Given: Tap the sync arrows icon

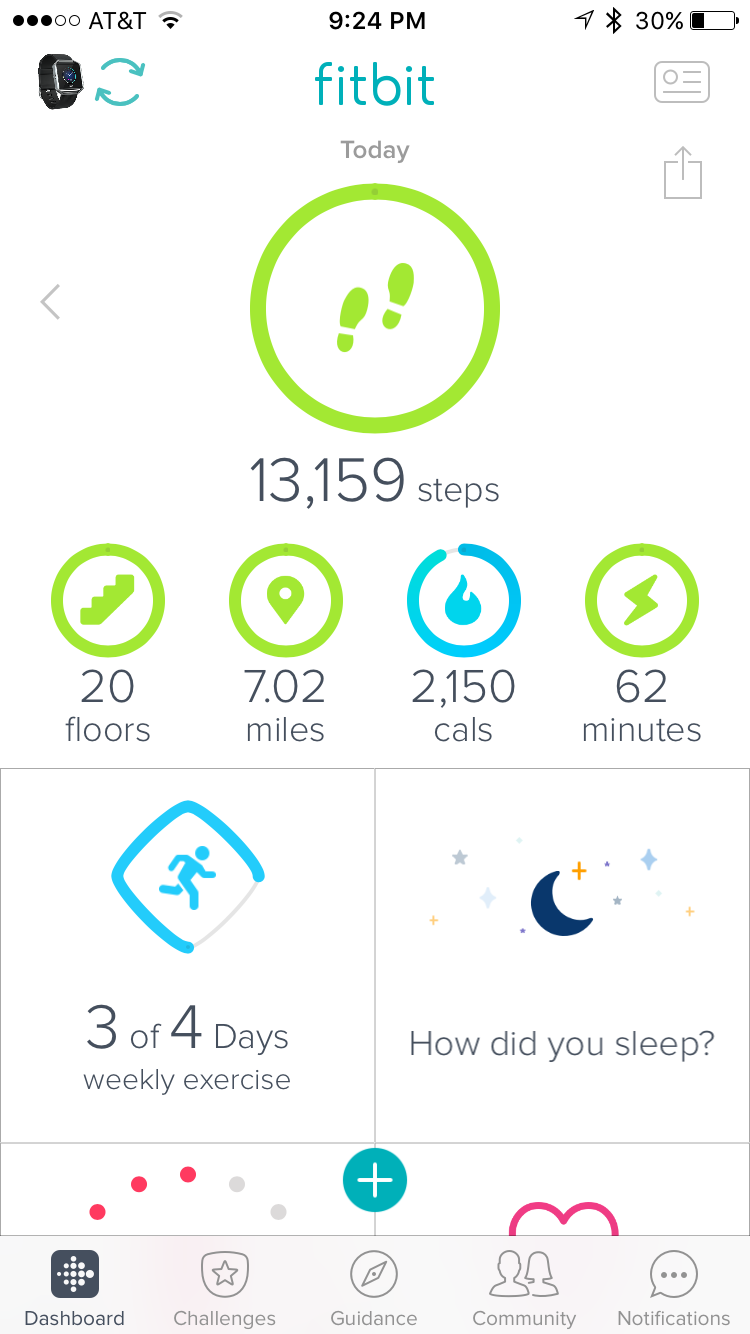Looking at the screenshot, I should (120, 82).
